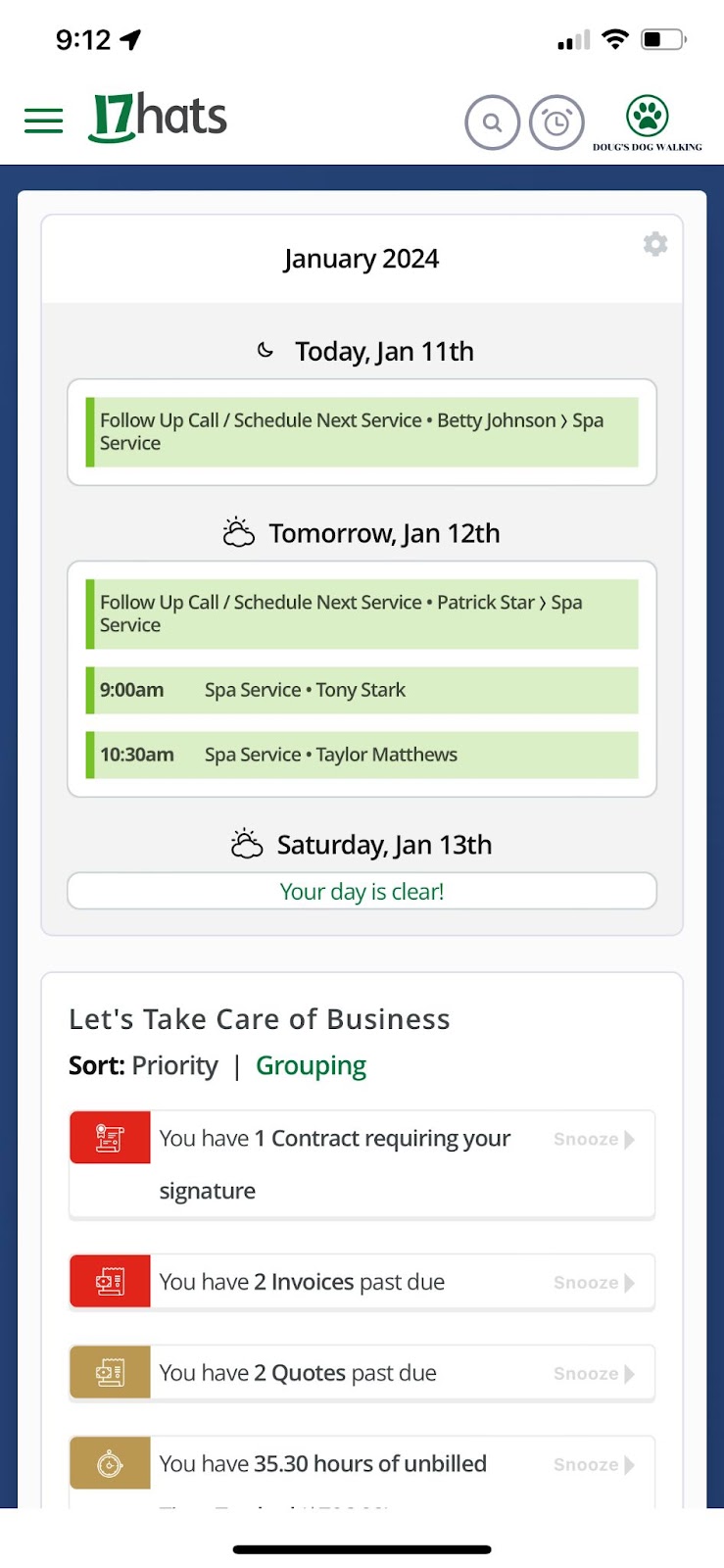
Task: Snooze the contract signature reminder
Action: coord(594,1139)
